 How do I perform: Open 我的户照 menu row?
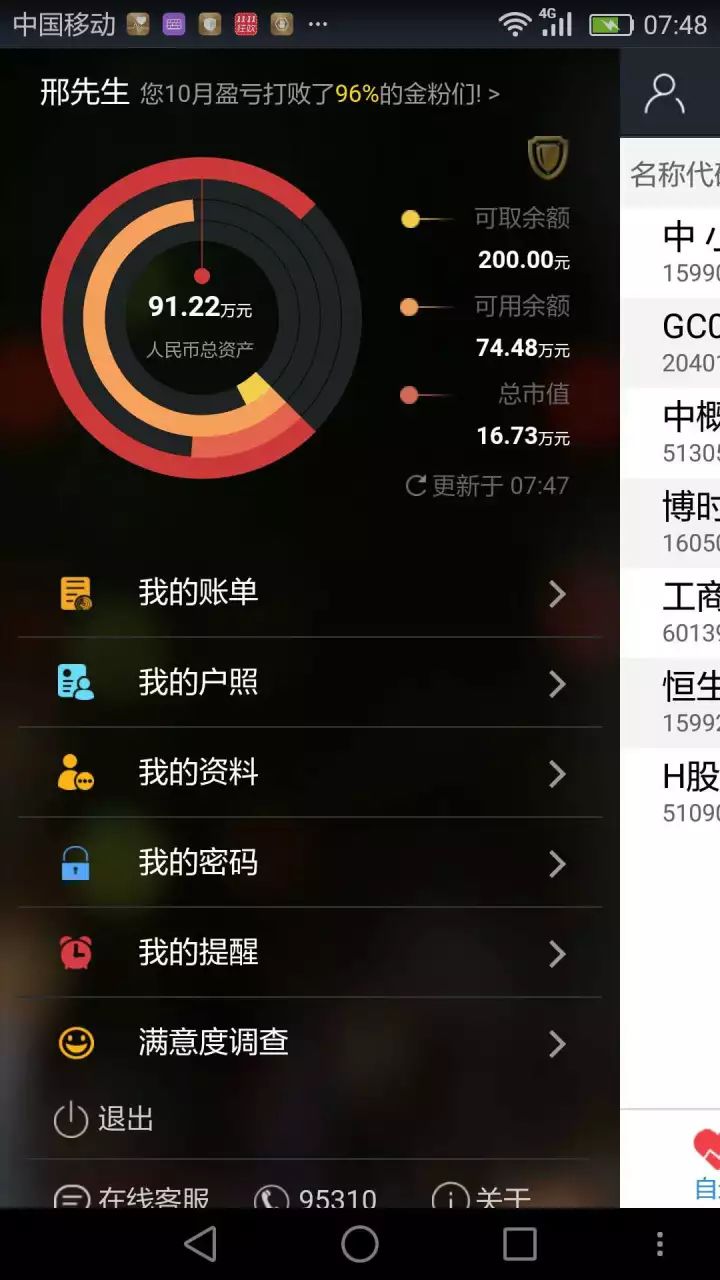click(x=310, y=683)
